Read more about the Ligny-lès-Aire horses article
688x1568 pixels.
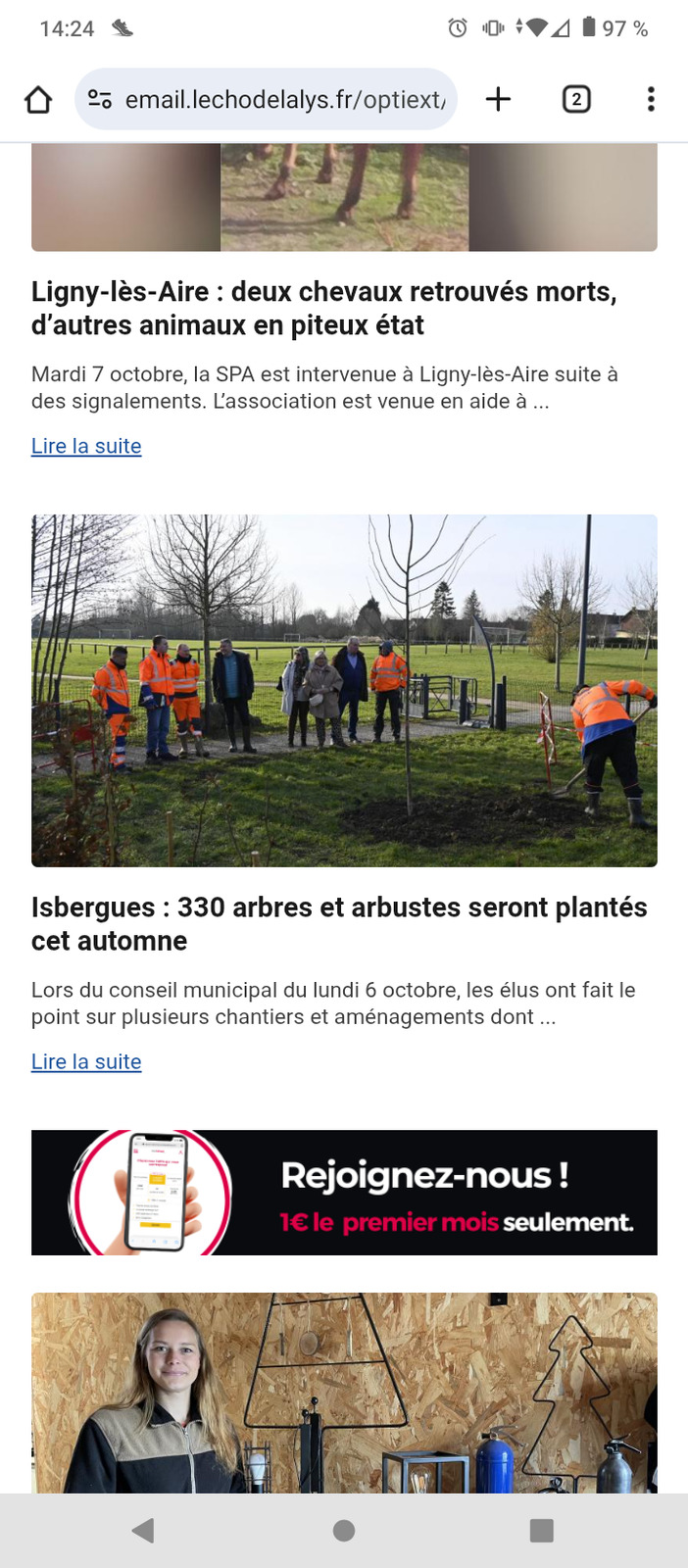pos(86,446)
